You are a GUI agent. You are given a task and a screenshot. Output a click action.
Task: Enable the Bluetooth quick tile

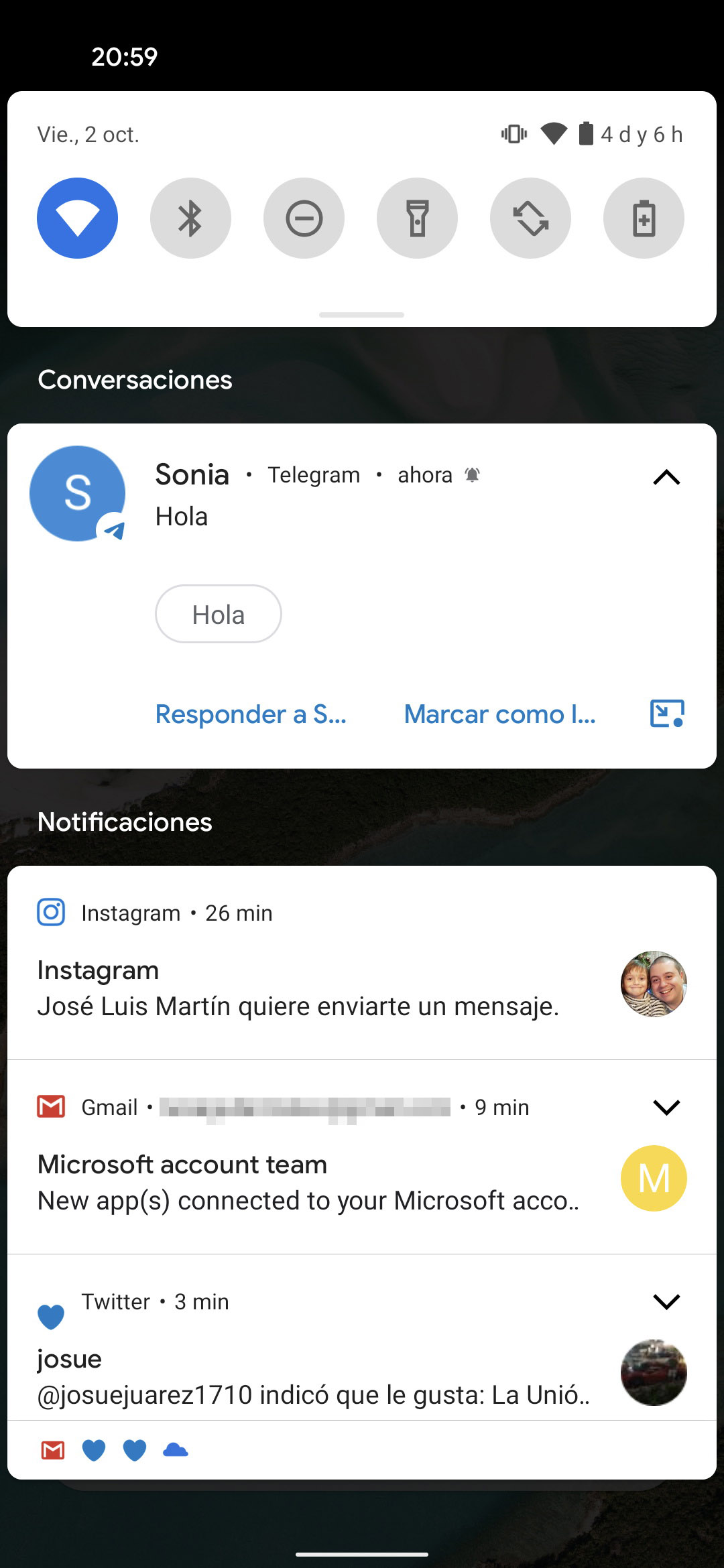(x=190, y=218)
